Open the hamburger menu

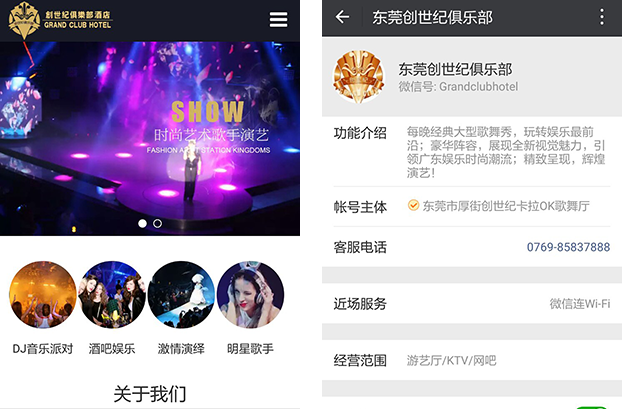[x=278, y=20]
